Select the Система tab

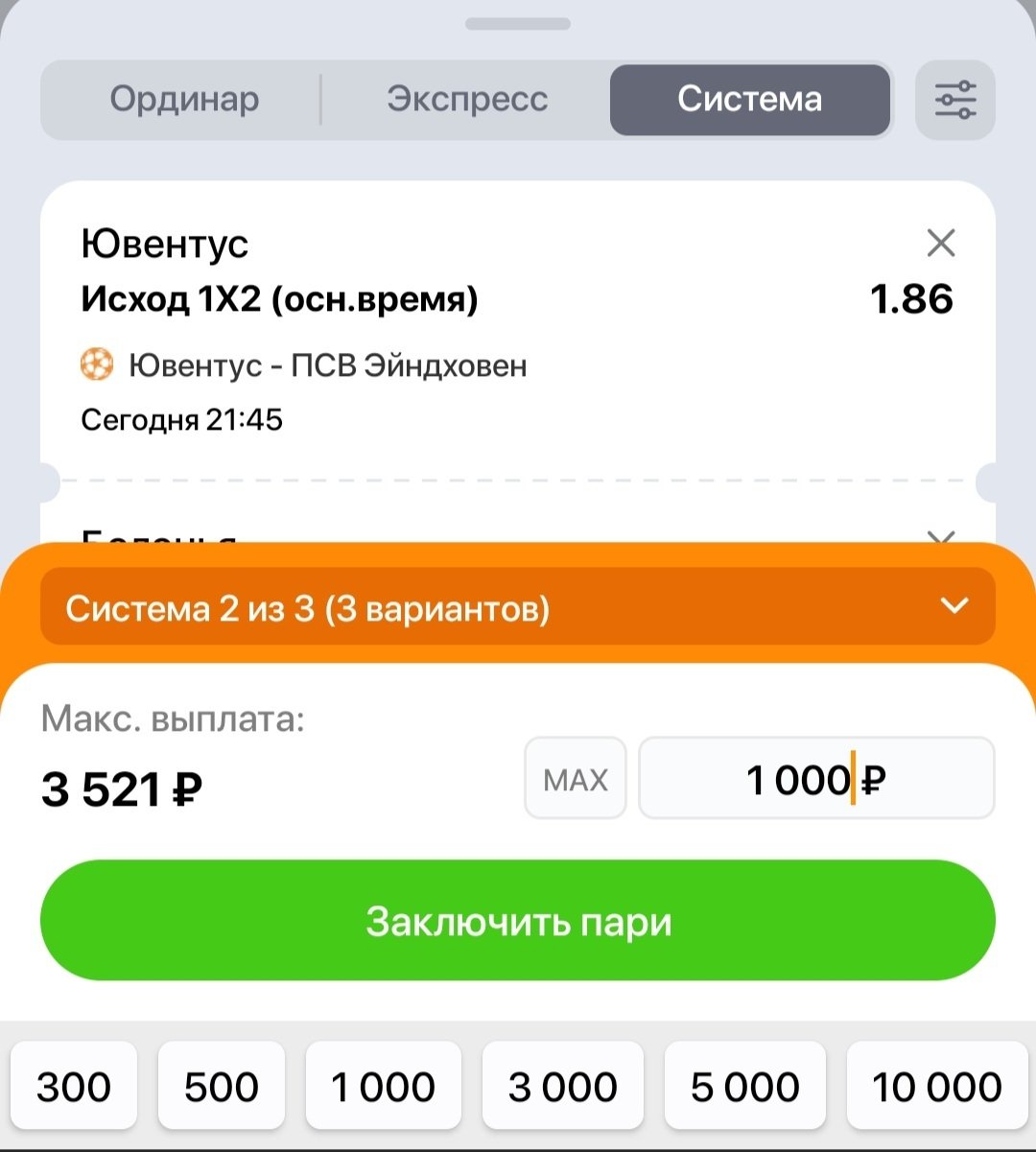(749, 100)
